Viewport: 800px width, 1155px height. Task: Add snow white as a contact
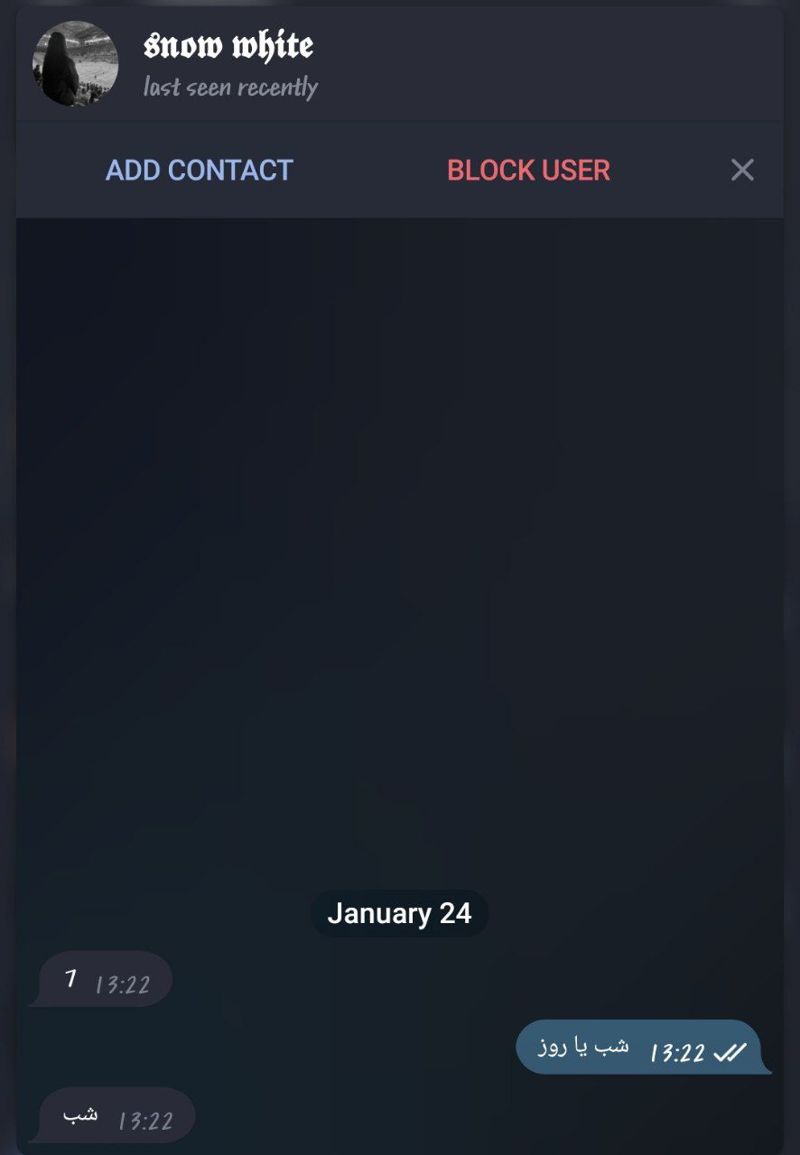point(199,170)
